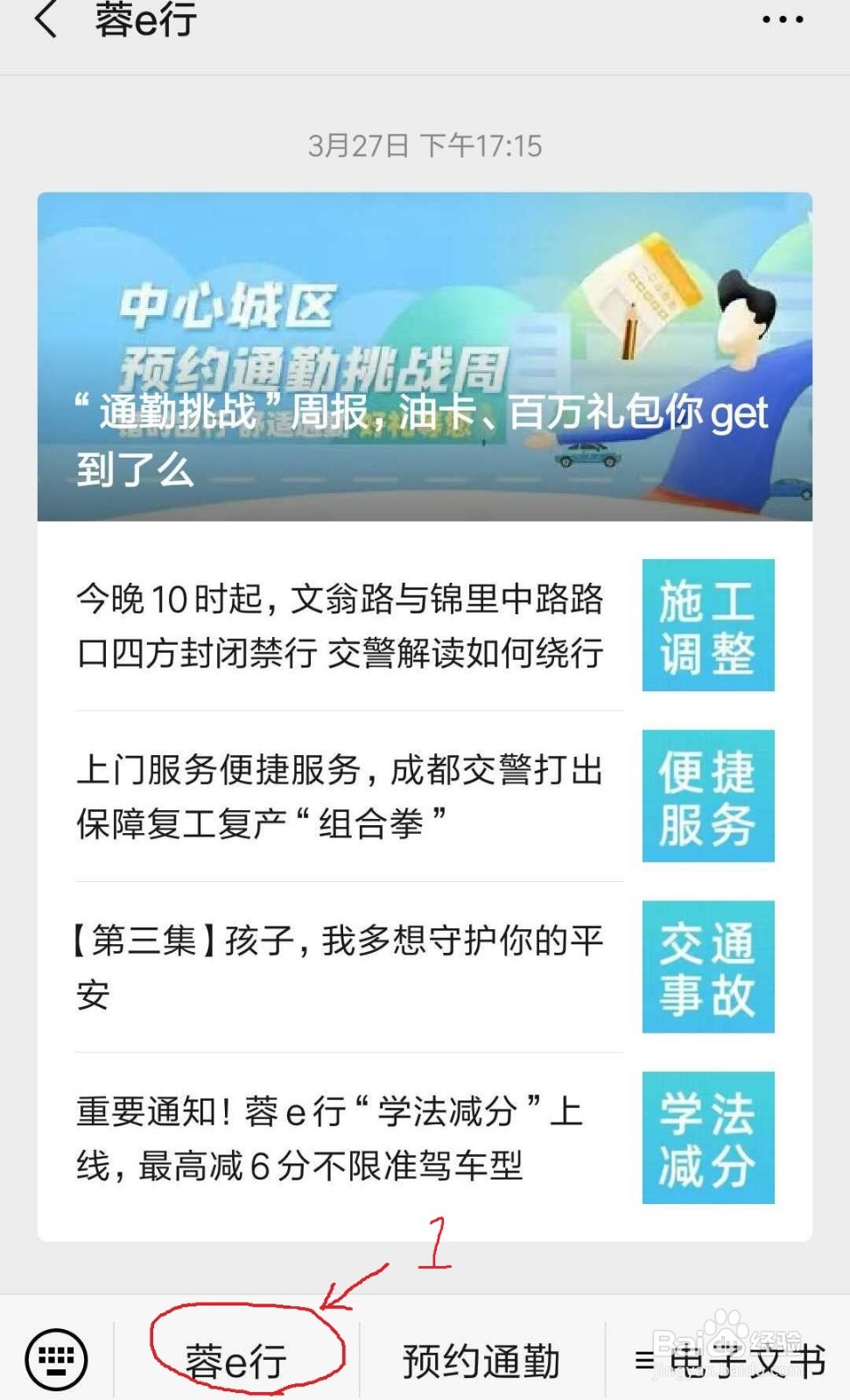Open the 学法减分 badge icon

pos(706,1137)
